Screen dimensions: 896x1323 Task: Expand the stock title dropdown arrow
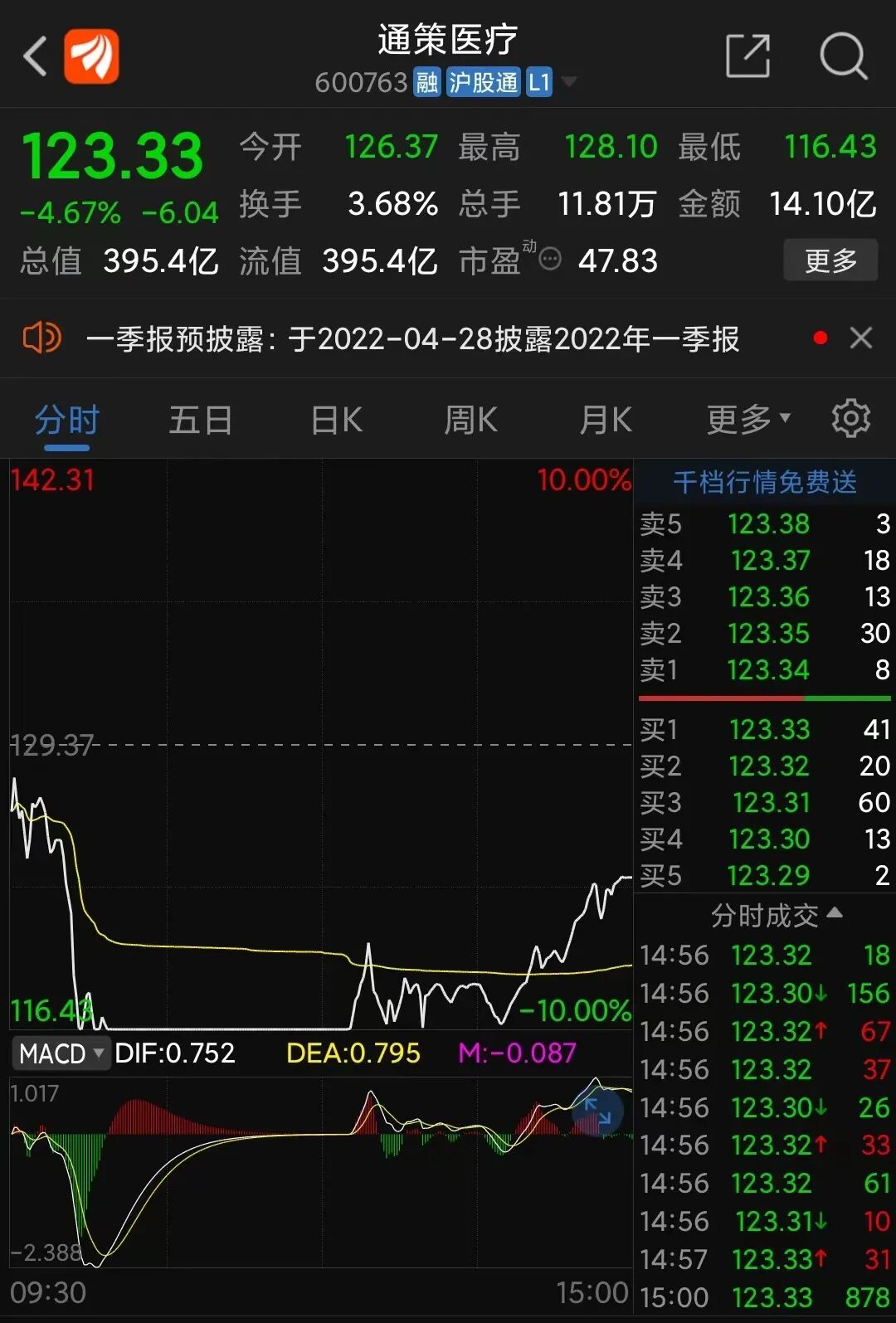click(x=569, y=82)
